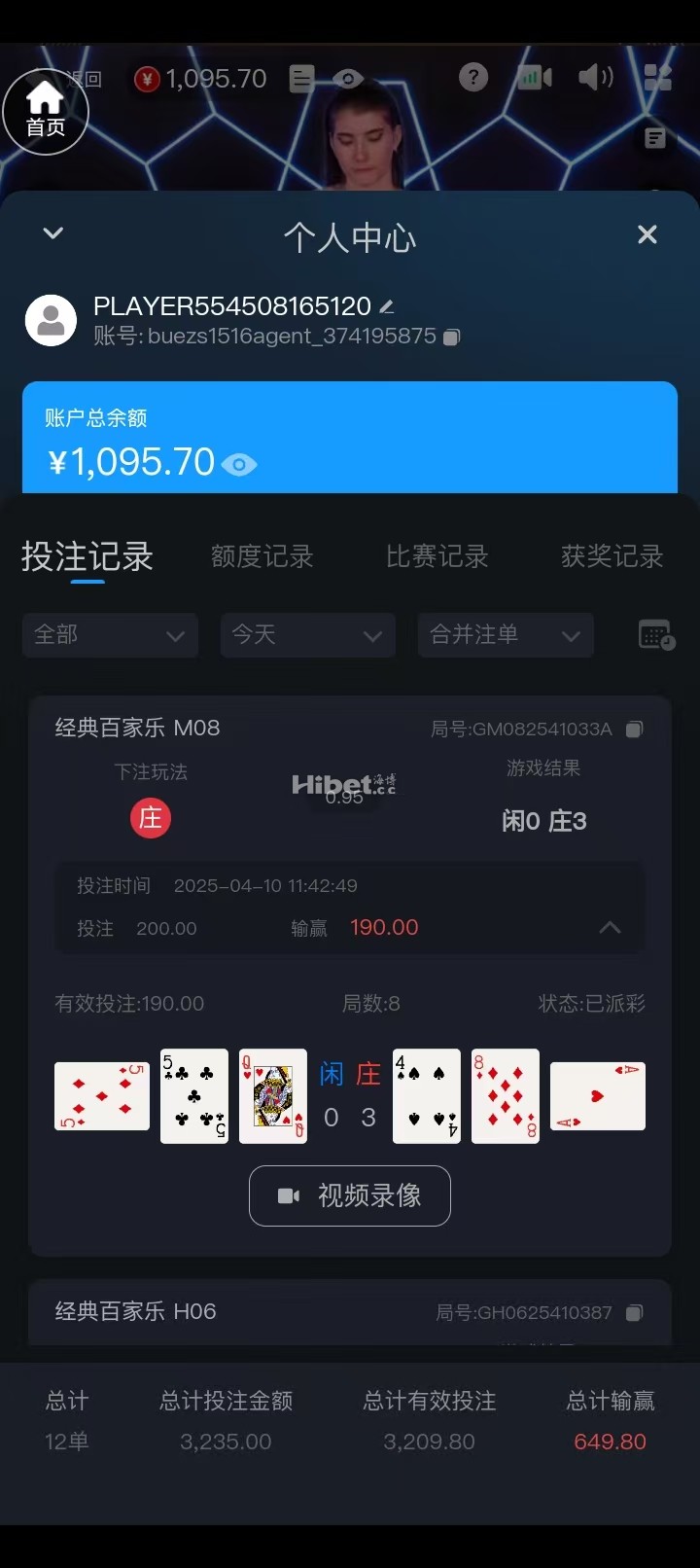Copy the 局号 GM082541033A game number
This screenshot has width=700, height=1568.
click(635, 728)
